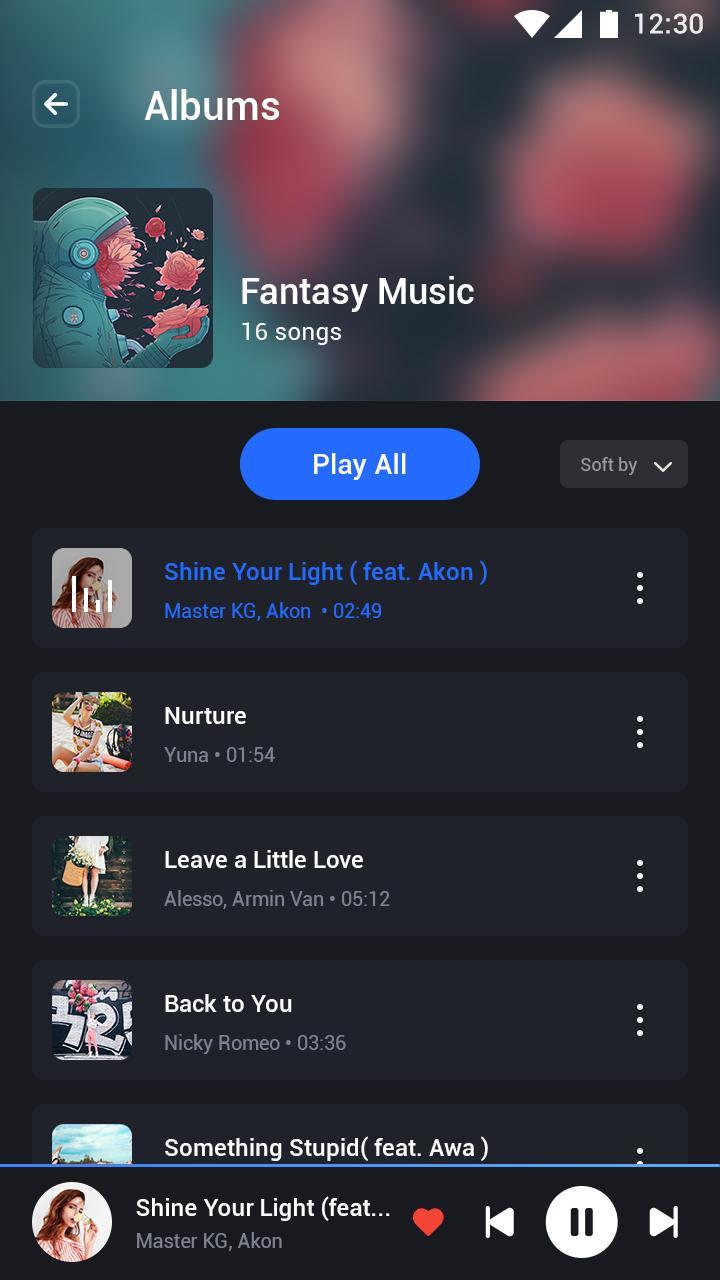Select the song Nurture by Yuna
Image resolution: width=720 pixels, height=1280 pixels.
[300, 731]
